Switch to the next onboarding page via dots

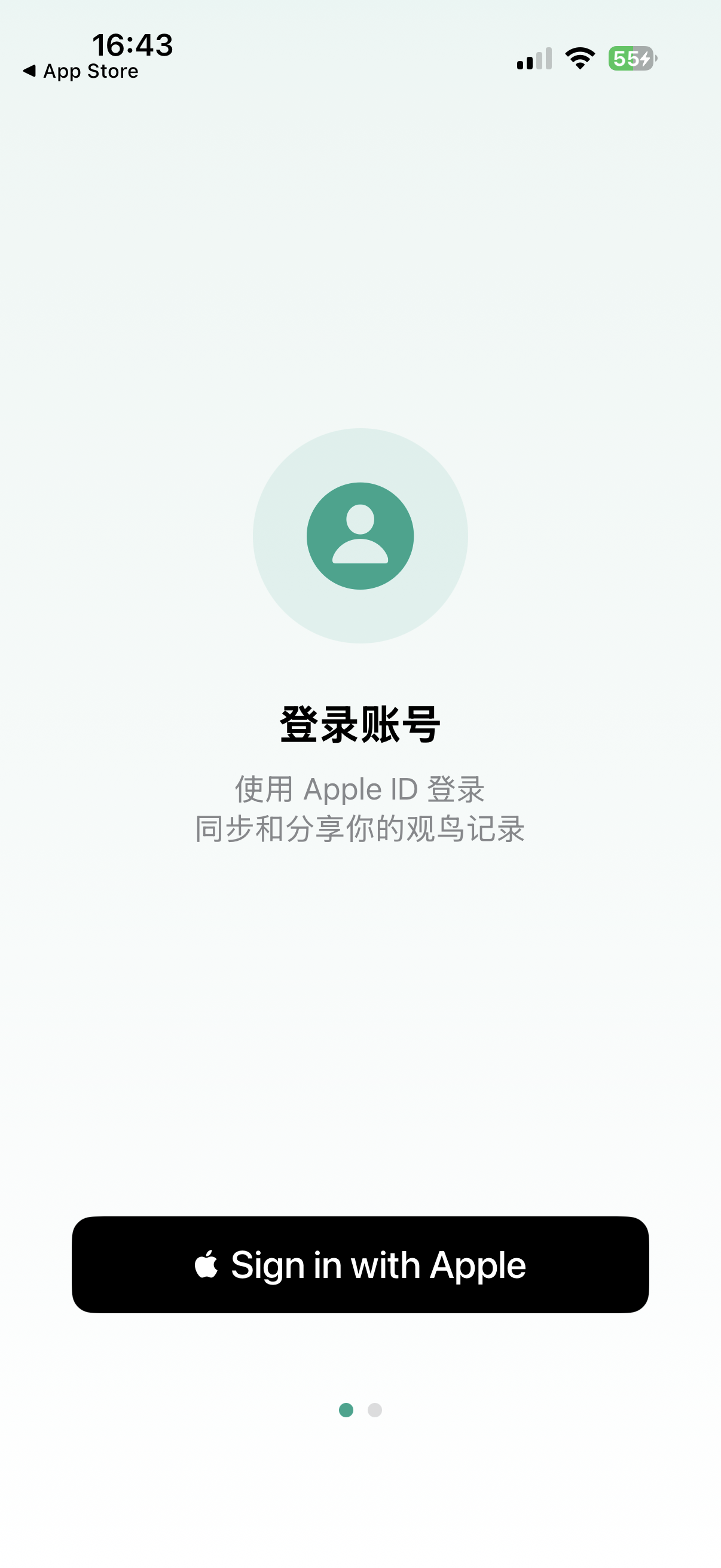click(375, 1411)
